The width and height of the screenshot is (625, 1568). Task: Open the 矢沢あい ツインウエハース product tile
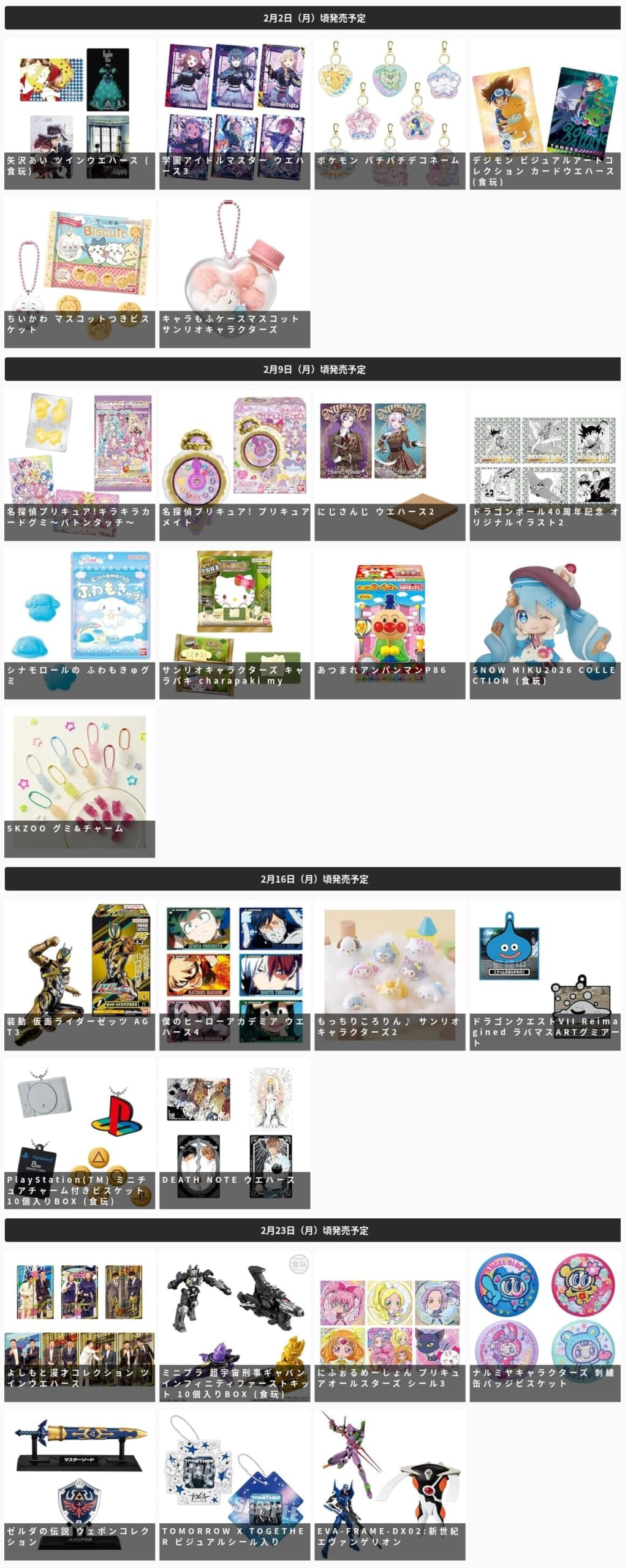[80, 114]
